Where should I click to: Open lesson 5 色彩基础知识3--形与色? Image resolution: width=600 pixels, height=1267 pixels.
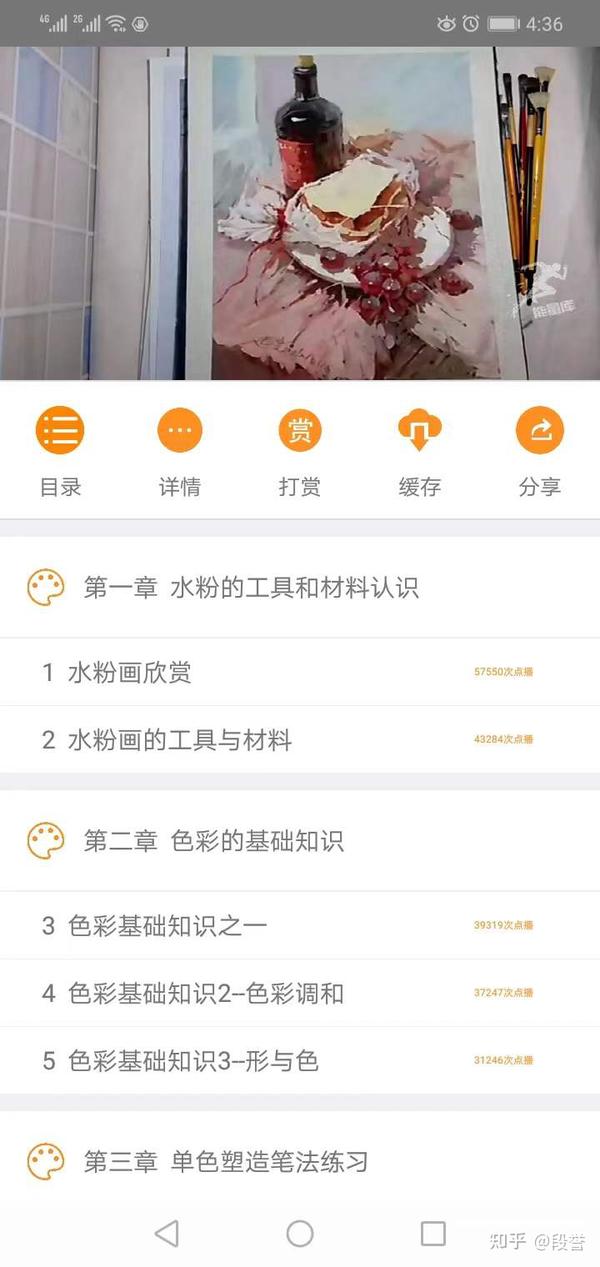pyautogui.click(x=300, y=1060)
